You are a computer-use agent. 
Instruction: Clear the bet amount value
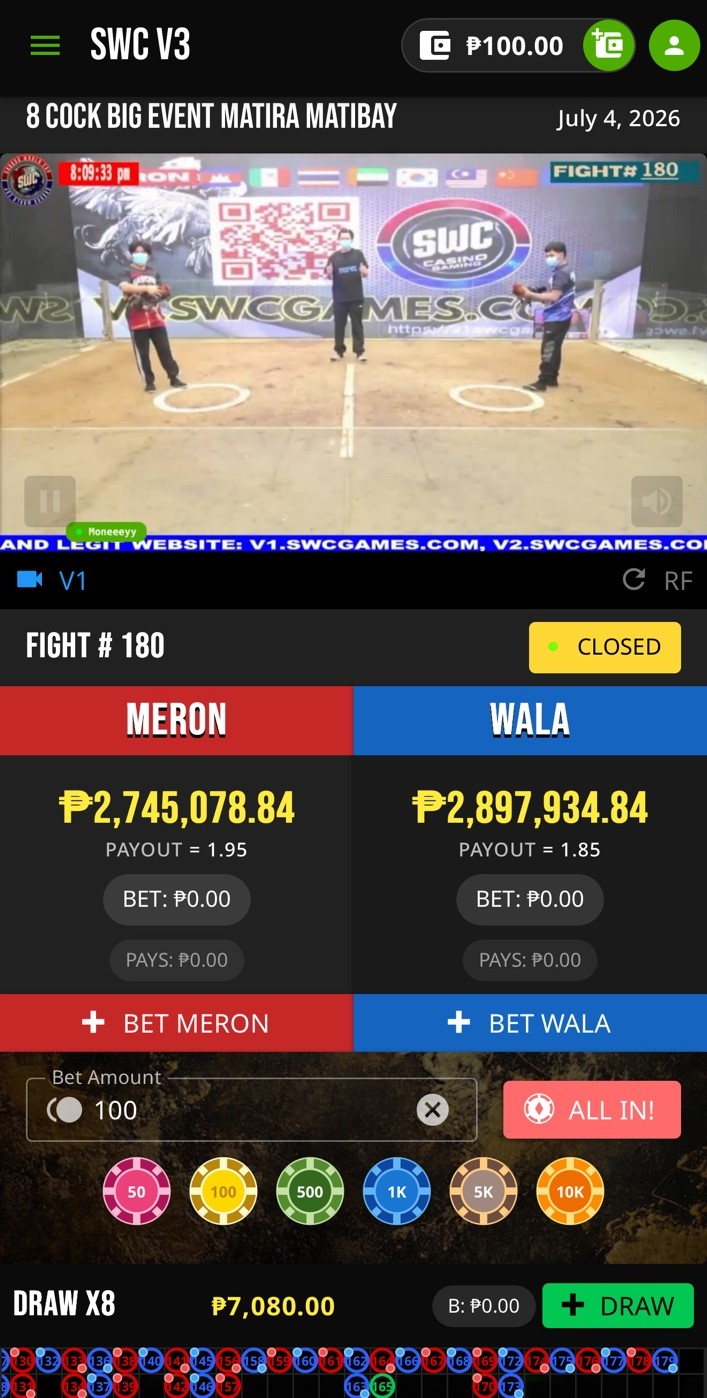[x=432, y=1109]
